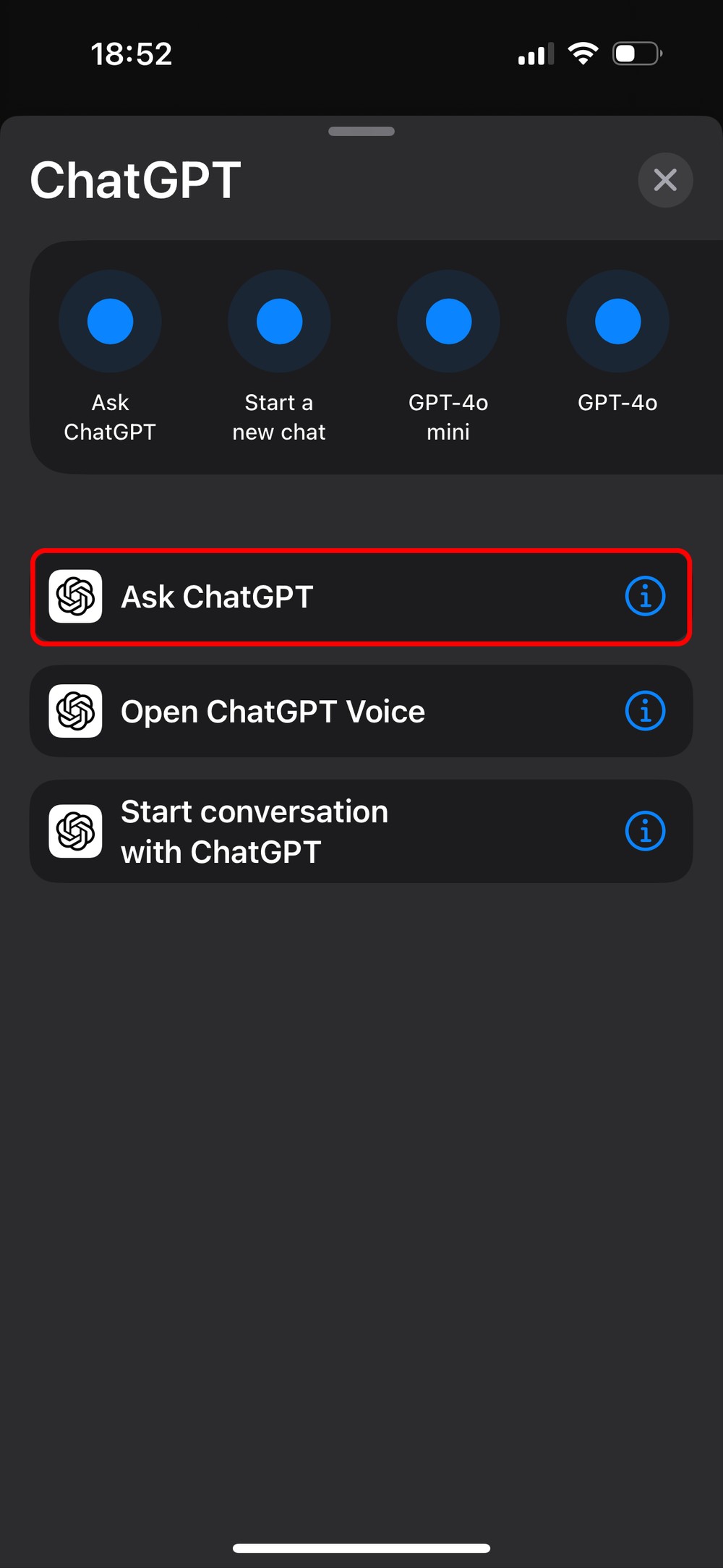Open info for Start conversation with ChatGPT
Viewport: 723px width, 1568px height.
[x=645, y=831]
